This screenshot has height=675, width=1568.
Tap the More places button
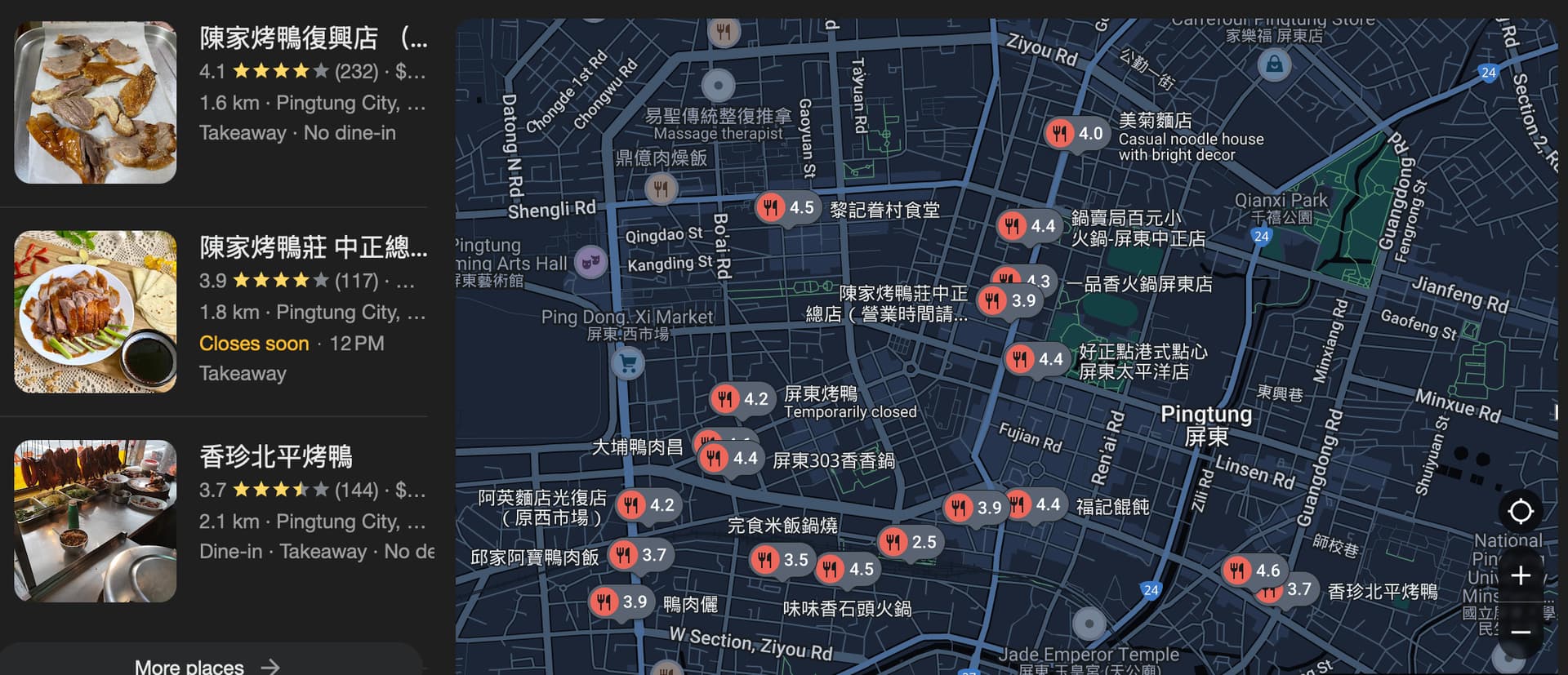(x=207, y=665)
